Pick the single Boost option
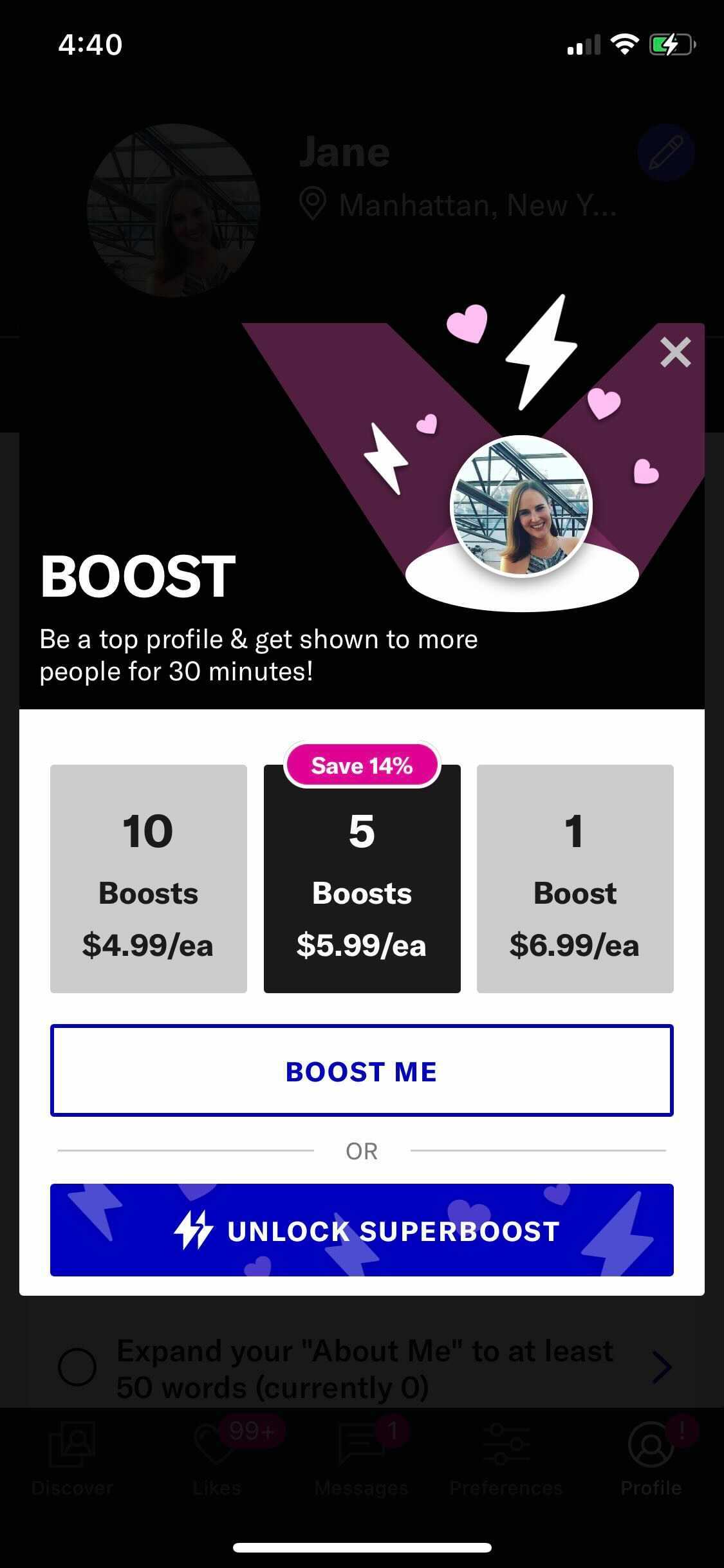The image size is (724, 1568). pyautogui.click(x=575, y=879)
